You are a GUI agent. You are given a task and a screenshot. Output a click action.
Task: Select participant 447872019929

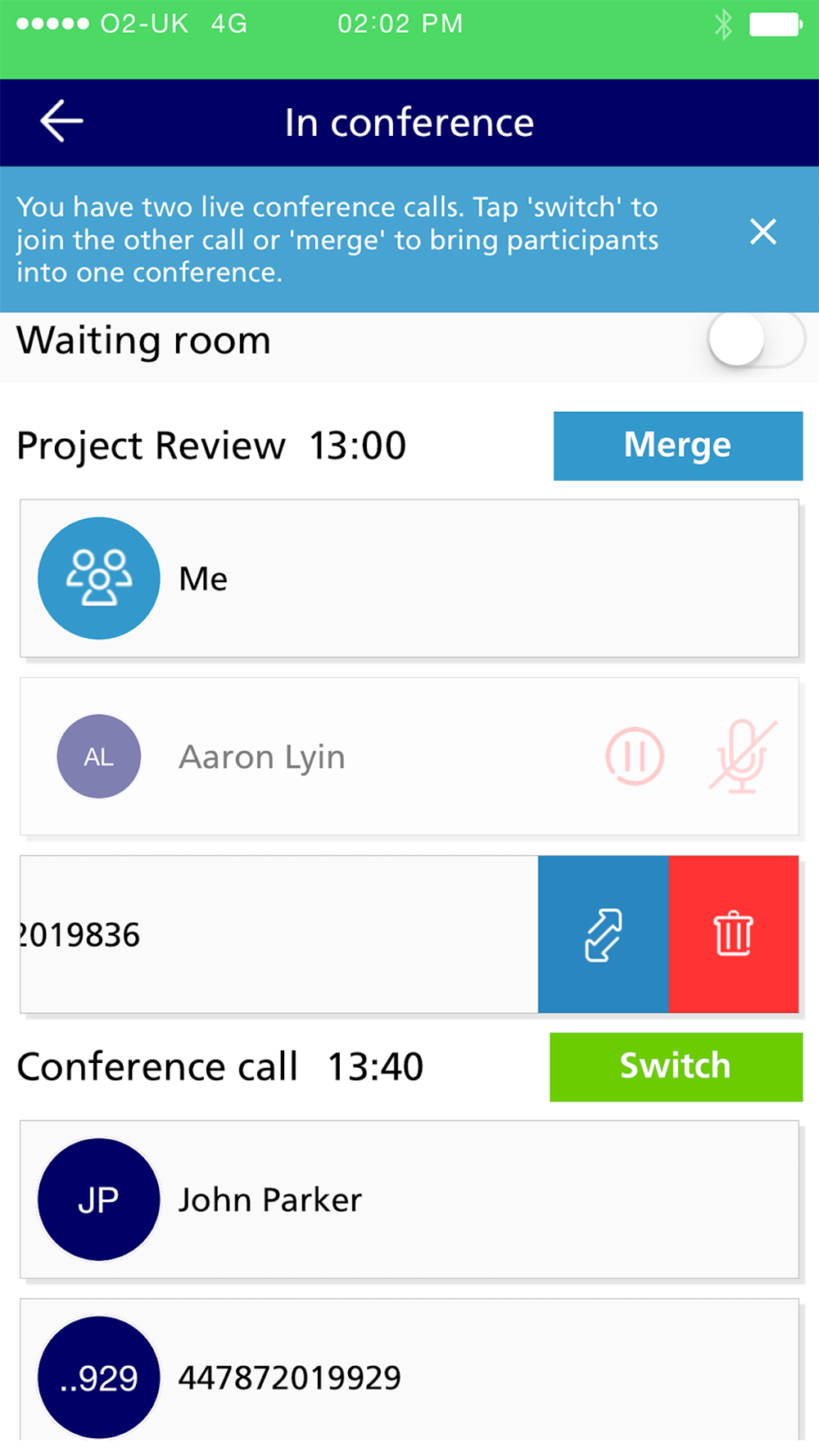click(x=409, y=1372)
